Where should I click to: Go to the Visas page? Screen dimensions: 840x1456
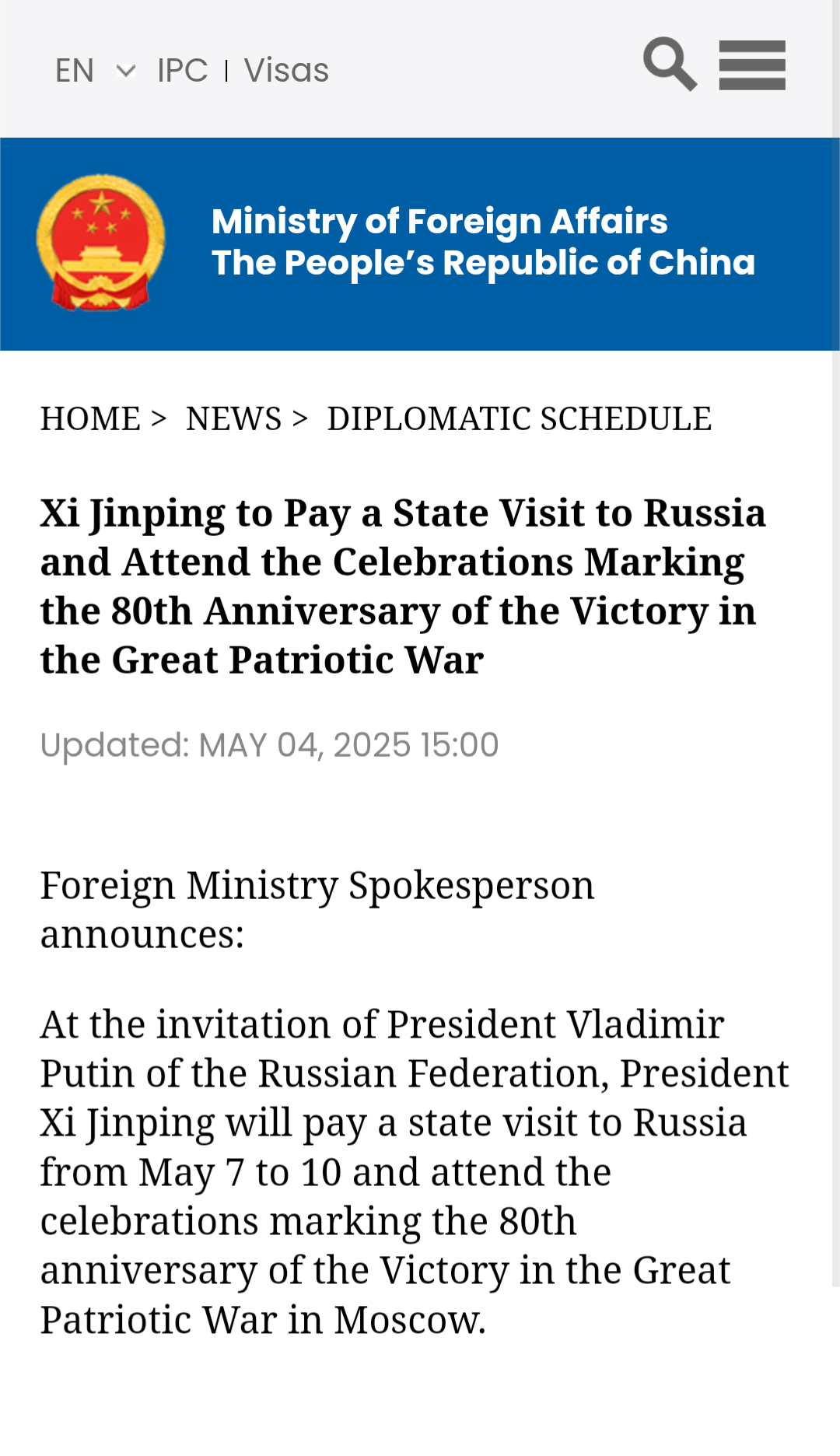tap(286, 71)
